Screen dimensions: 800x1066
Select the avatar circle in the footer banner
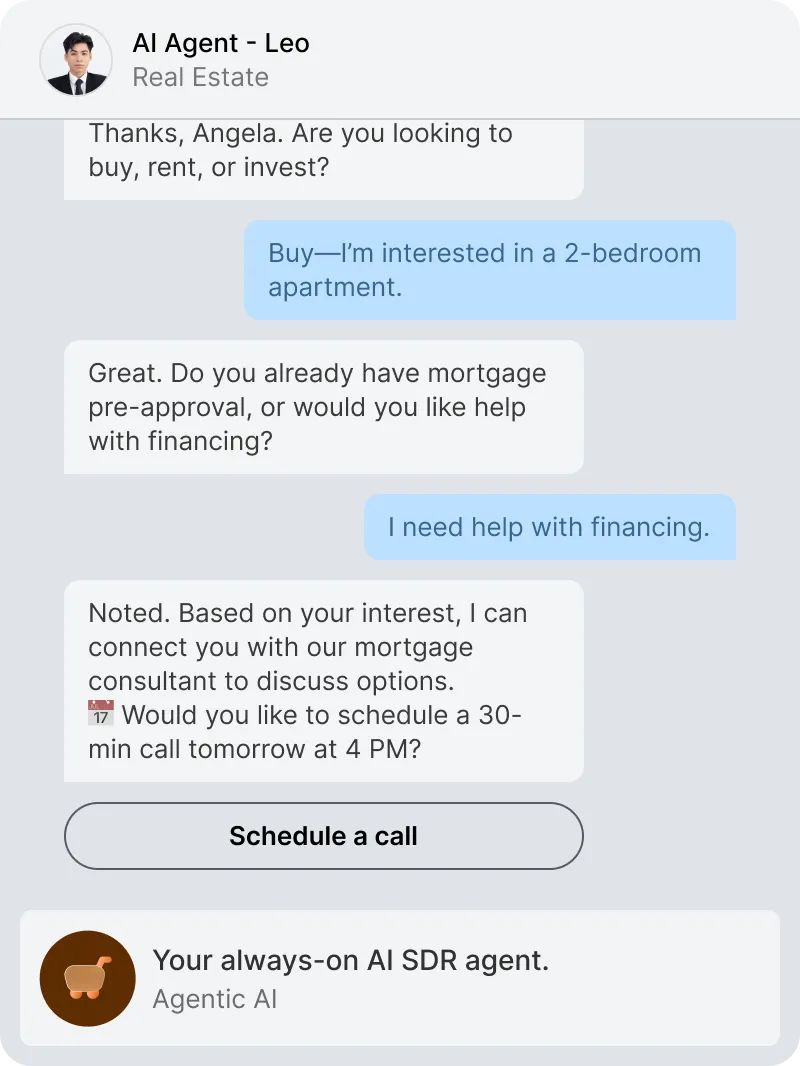(x=87, y=978)
